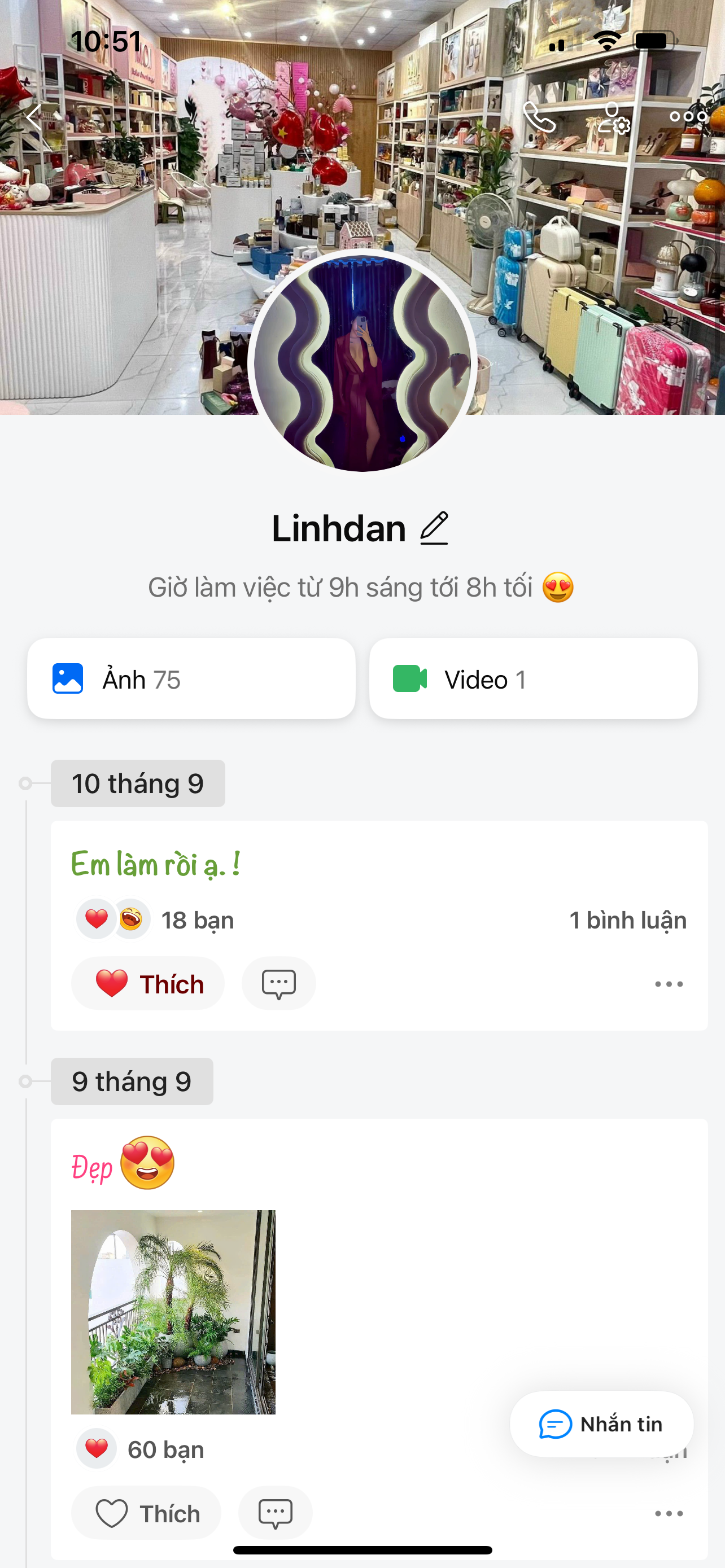This screenshot has height=1568, width=725.
Task: Edit the Linhdan alias with the pencil
Action: (x=434, y=528)
